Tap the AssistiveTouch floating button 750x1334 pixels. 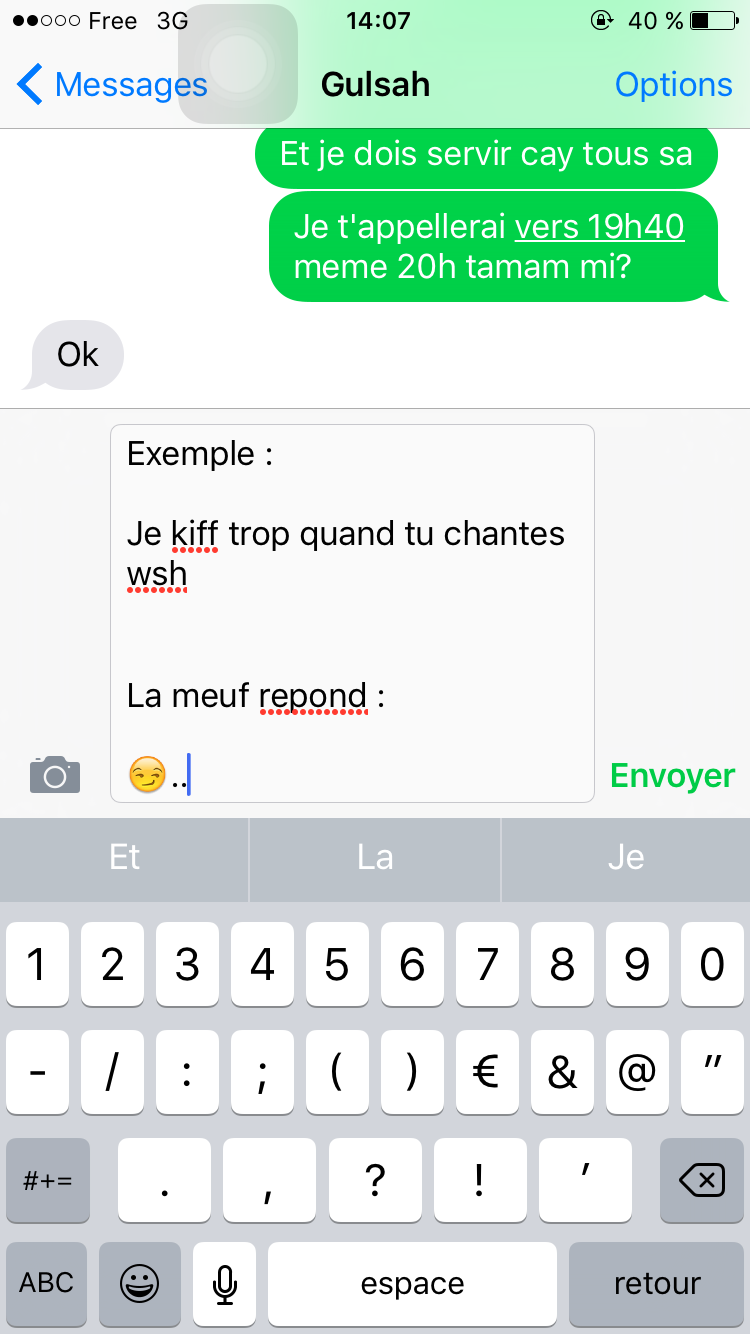pos(238,64)
